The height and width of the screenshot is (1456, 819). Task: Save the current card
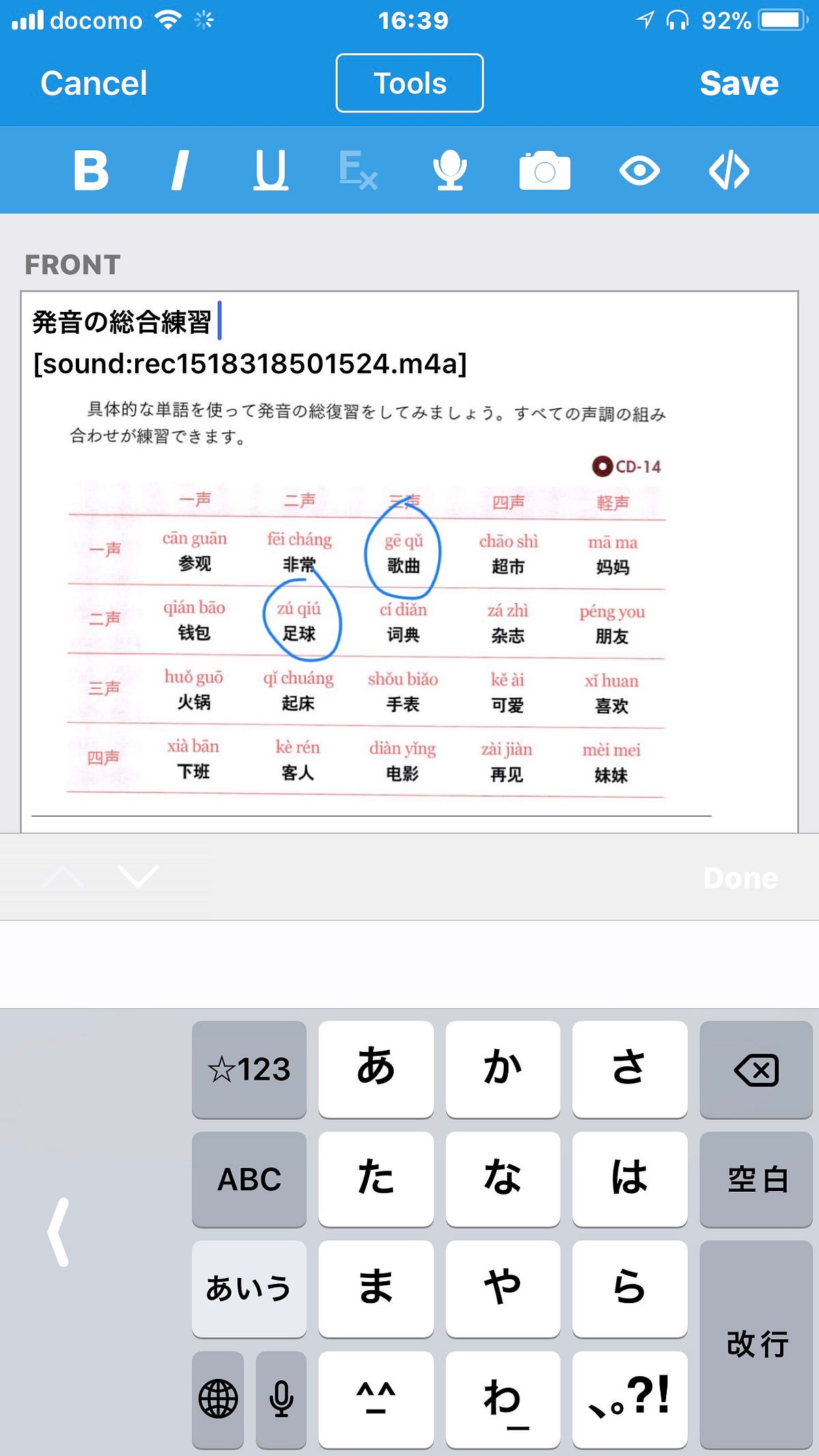[741, 83]
